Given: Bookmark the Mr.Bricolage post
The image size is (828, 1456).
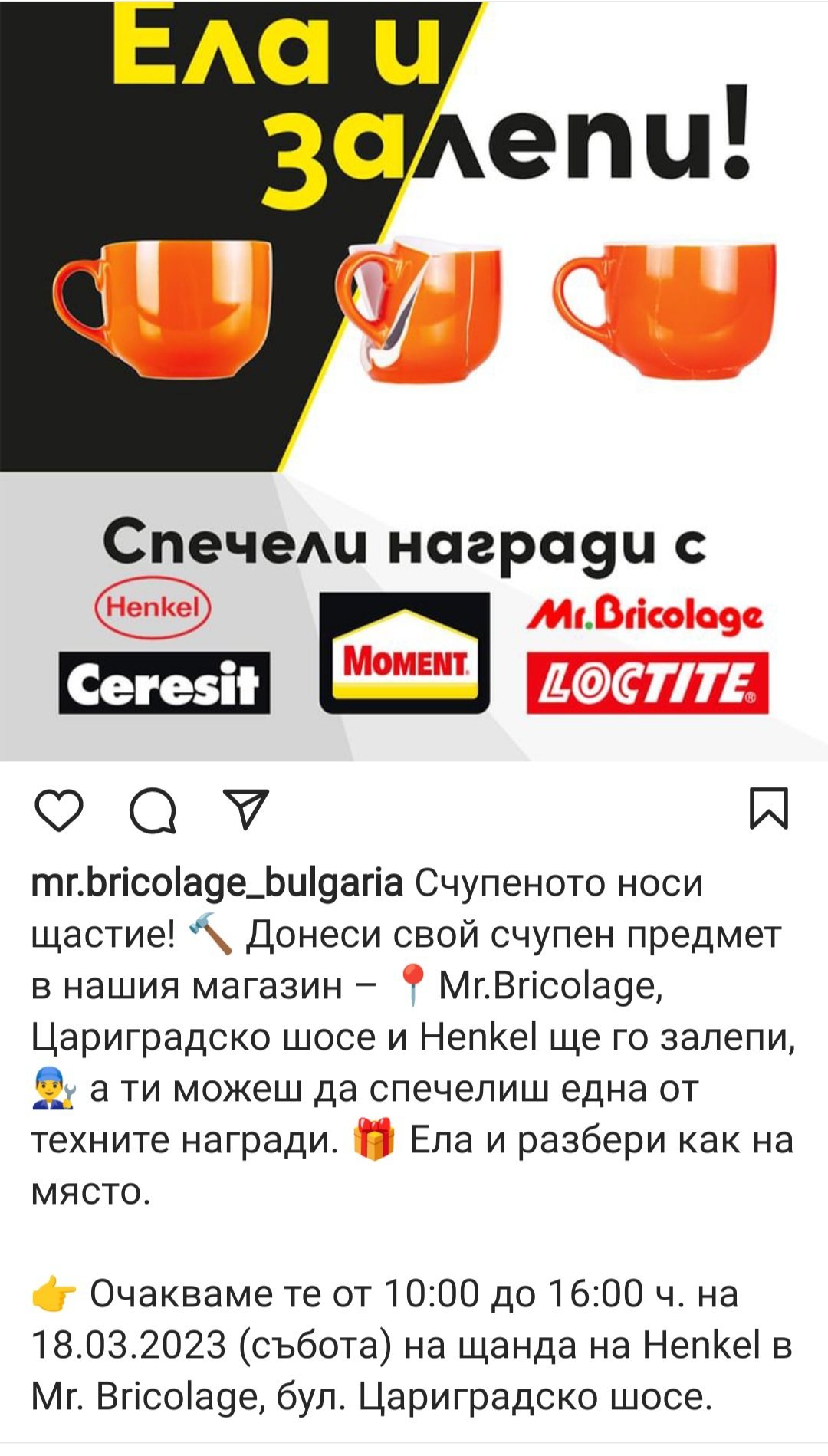Looking at the screenshot, I should [x=768, y=808].
